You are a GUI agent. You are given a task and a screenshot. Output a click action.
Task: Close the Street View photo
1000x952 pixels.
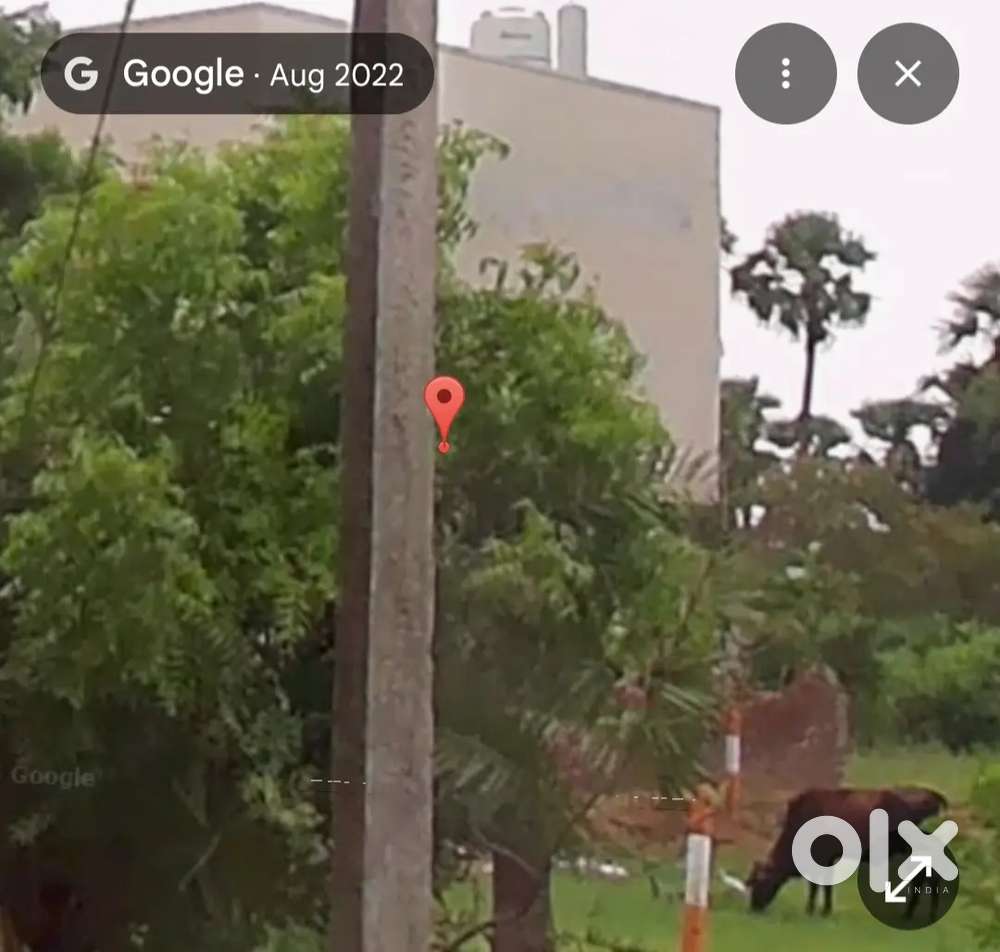click(908, 73)
